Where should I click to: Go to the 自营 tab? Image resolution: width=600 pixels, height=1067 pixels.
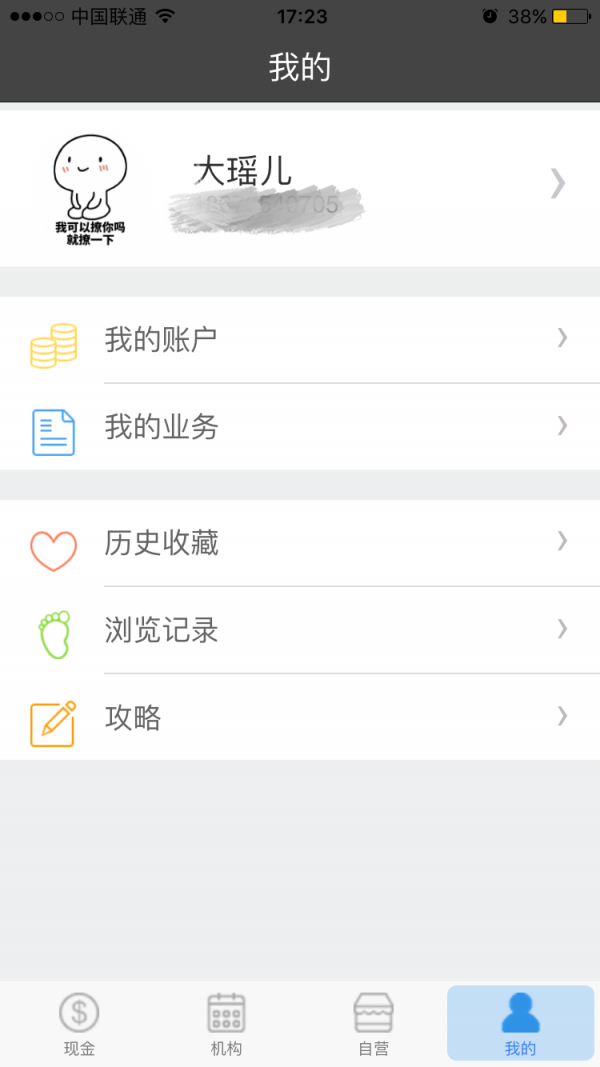373,1024
